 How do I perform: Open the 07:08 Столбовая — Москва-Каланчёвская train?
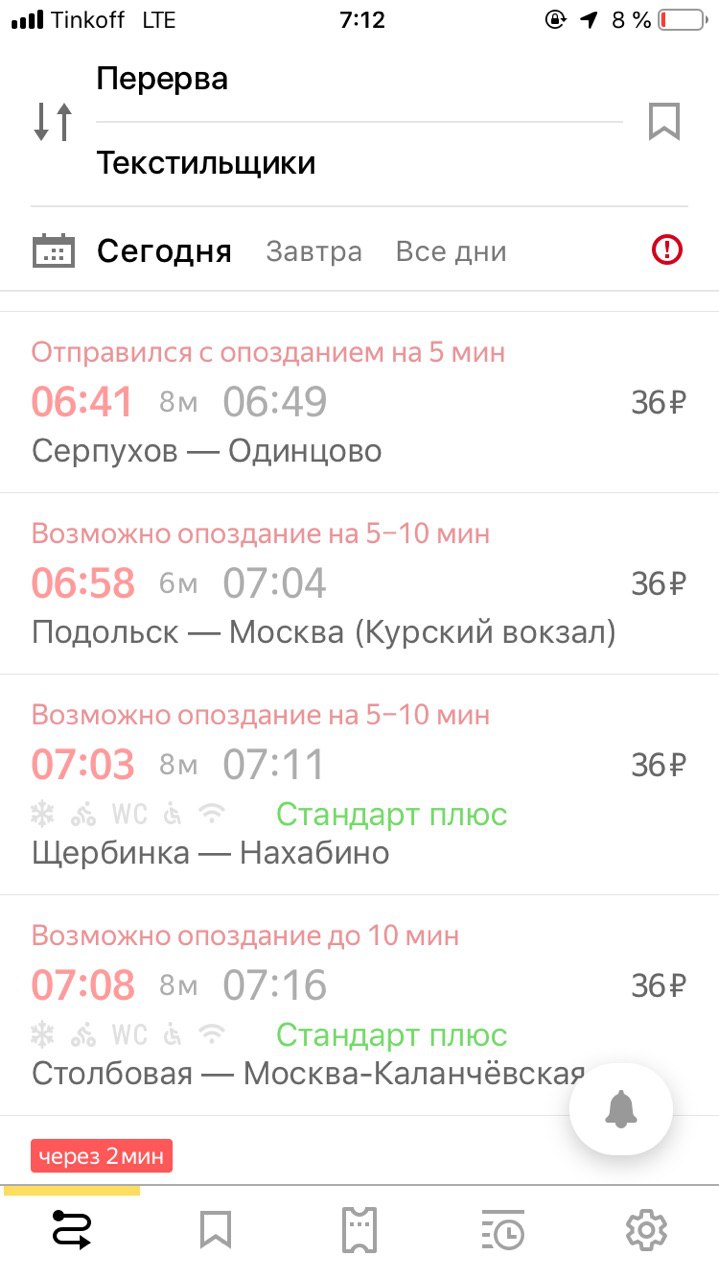point(359,1006)
